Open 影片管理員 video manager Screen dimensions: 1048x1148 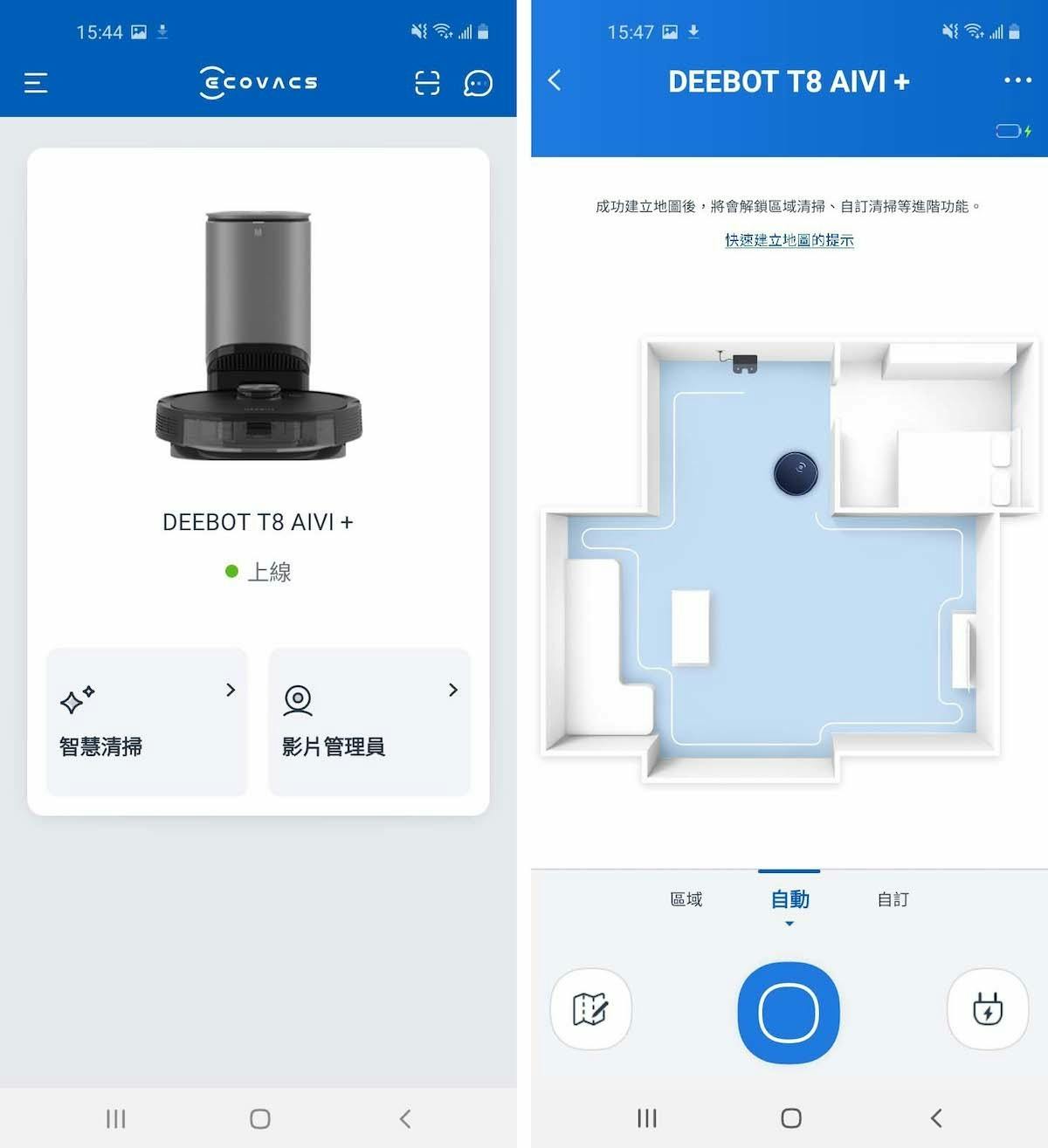369,721
